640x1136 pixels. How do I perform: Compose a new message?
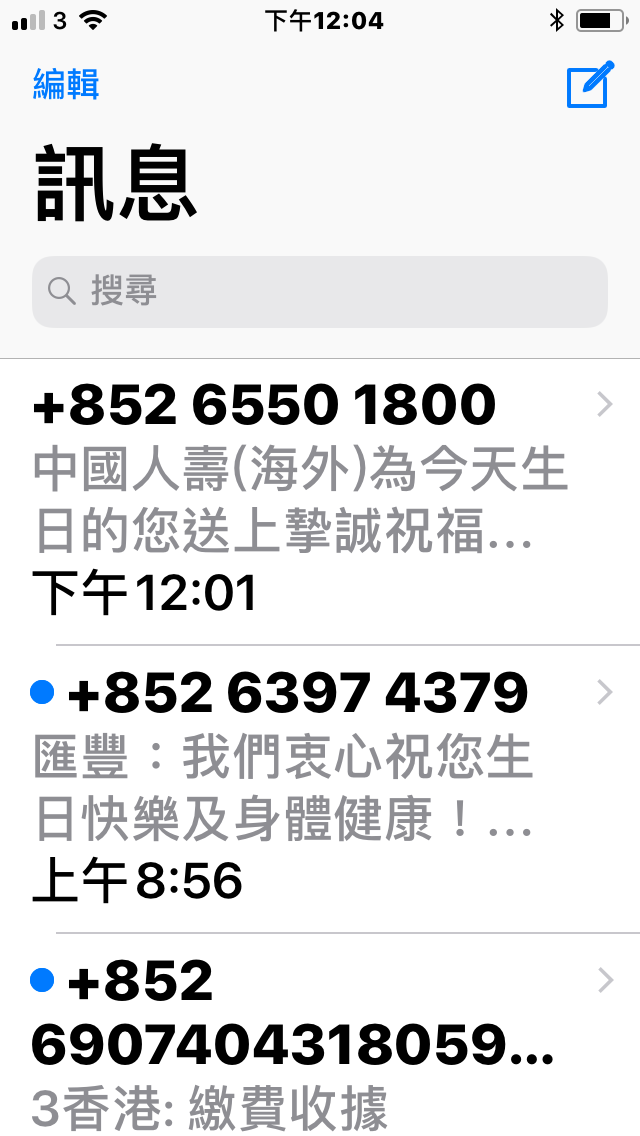click(x=588, y=85)
